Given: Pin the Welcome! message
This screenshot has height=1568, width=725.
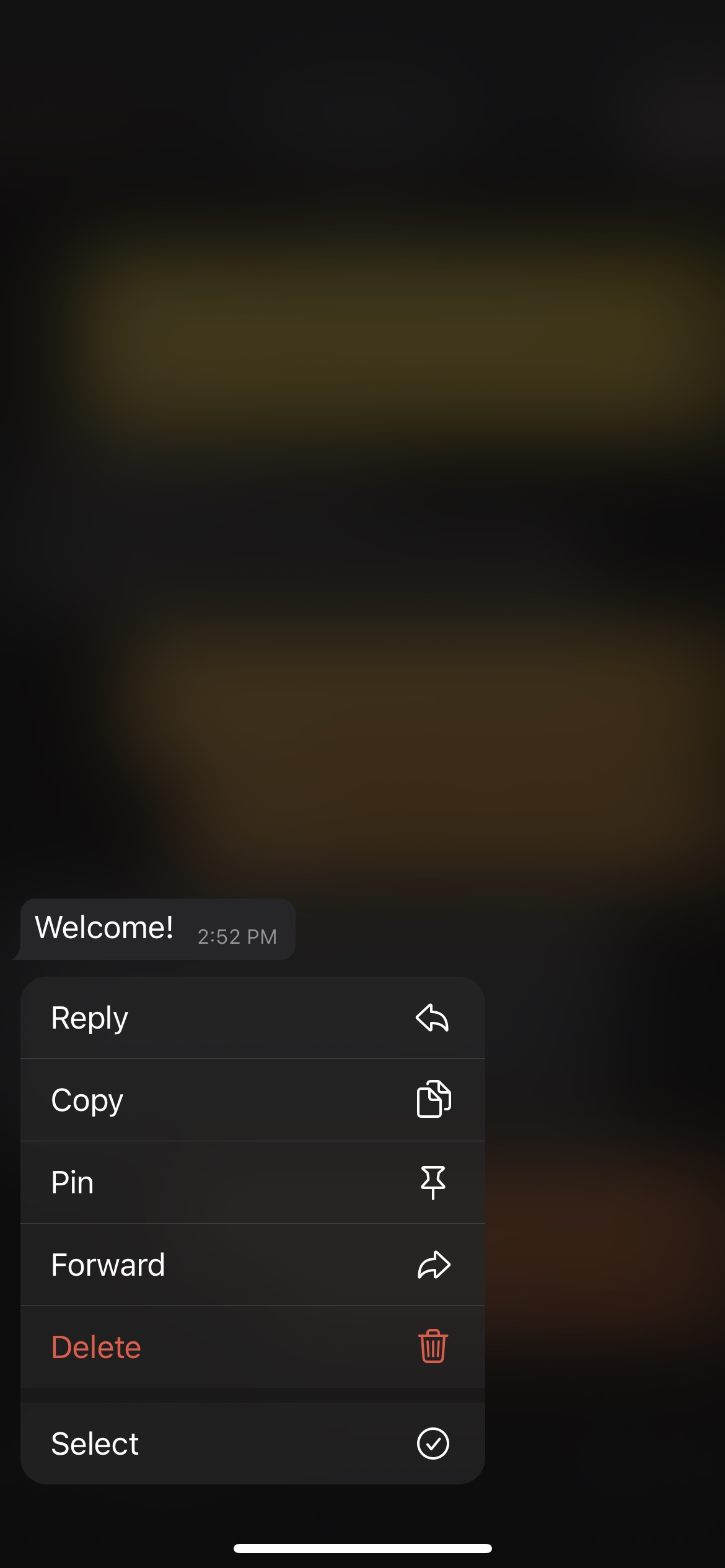Looking at the screenshot, I should coord(253,1182).
